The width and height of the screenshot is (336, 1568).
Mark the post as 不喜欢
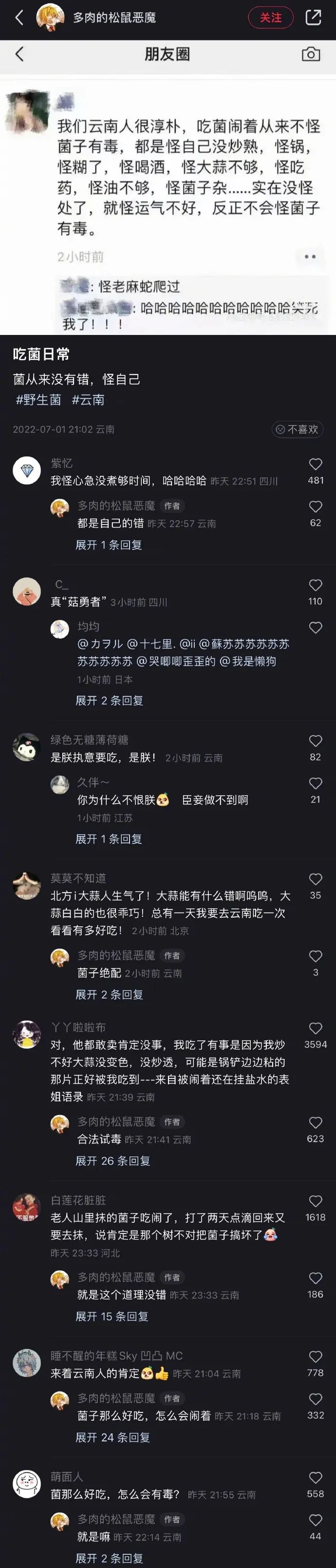pos(297,430)
